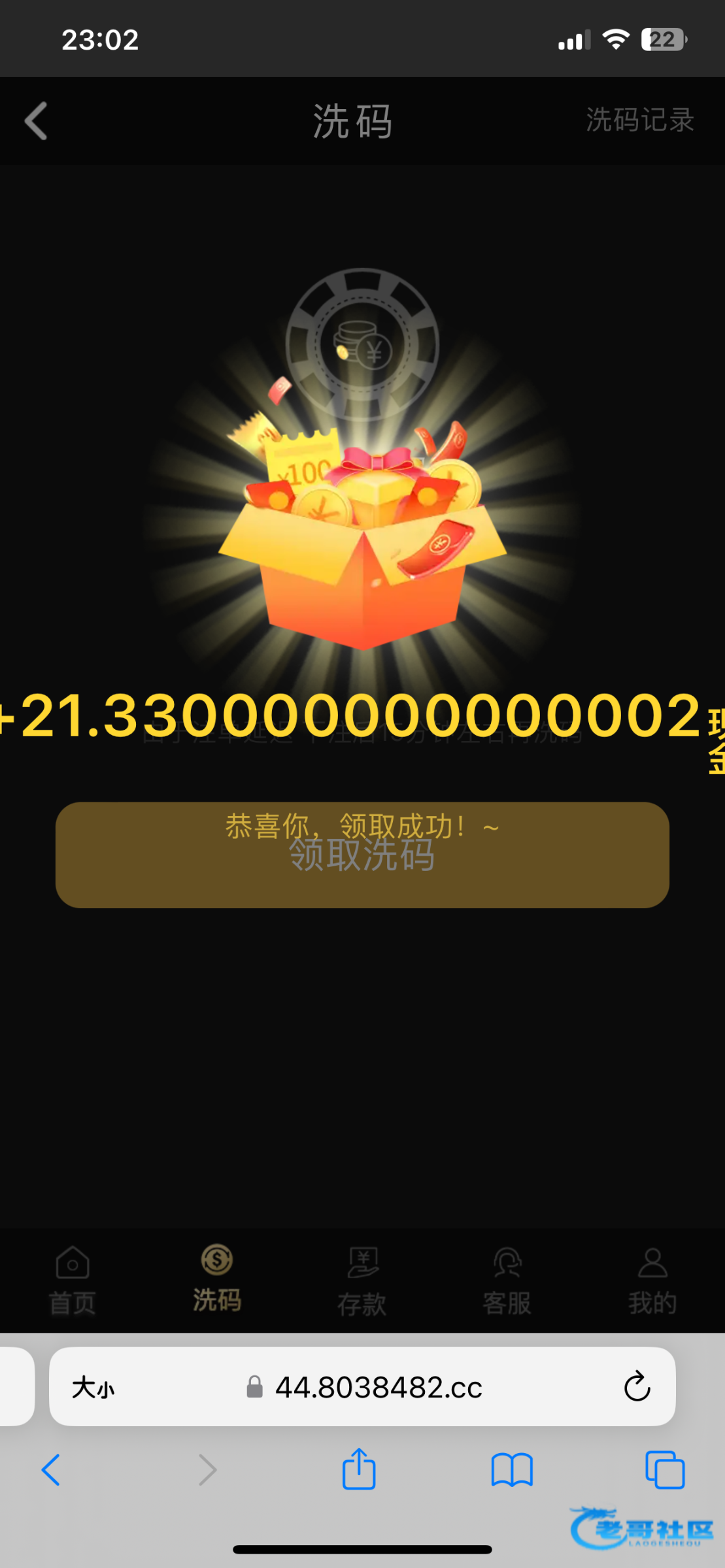This screenshot has width=725, height=1568.
Task: Open Safari page settings 大小 button
Action: [x=93, y=1387]
